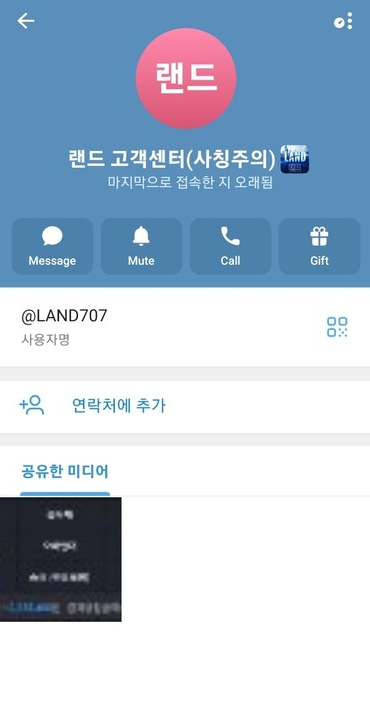Select 연락처에 추가 to add contact
Screen dimensions: 370x703
click(x=185, y=406)
